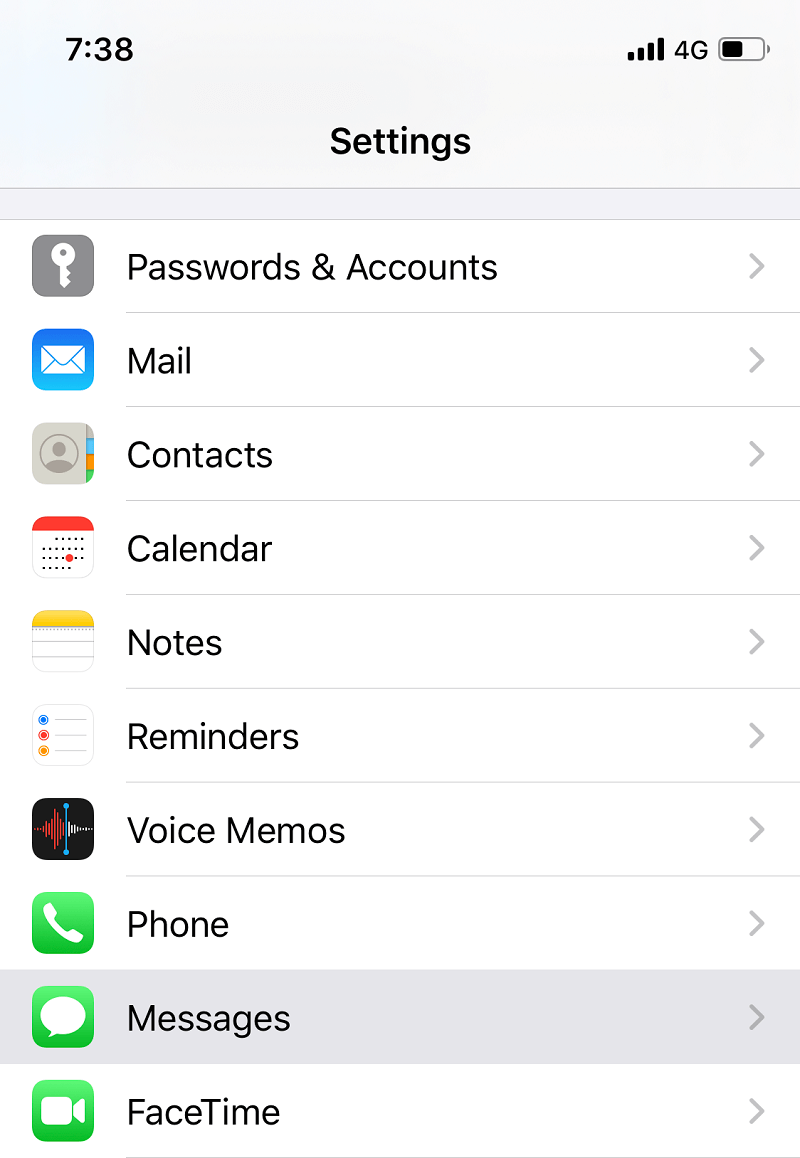Select the FaceTime camera icon
Screen dimensions: 800x1158
pos(62,1111)
